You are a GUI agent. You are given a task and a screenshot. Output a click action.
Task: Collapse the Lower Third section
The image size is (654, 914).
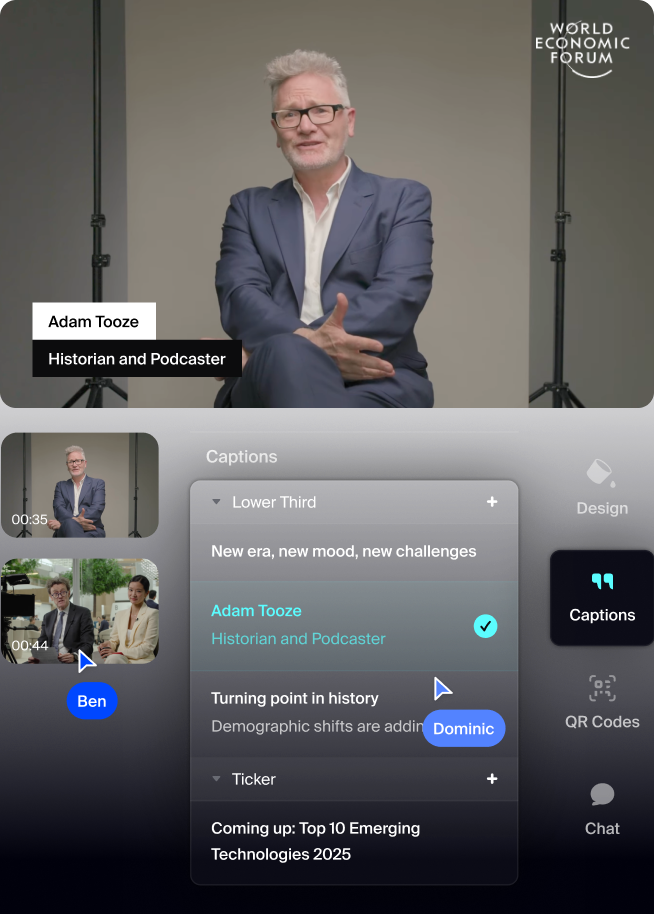coord(217,502)
